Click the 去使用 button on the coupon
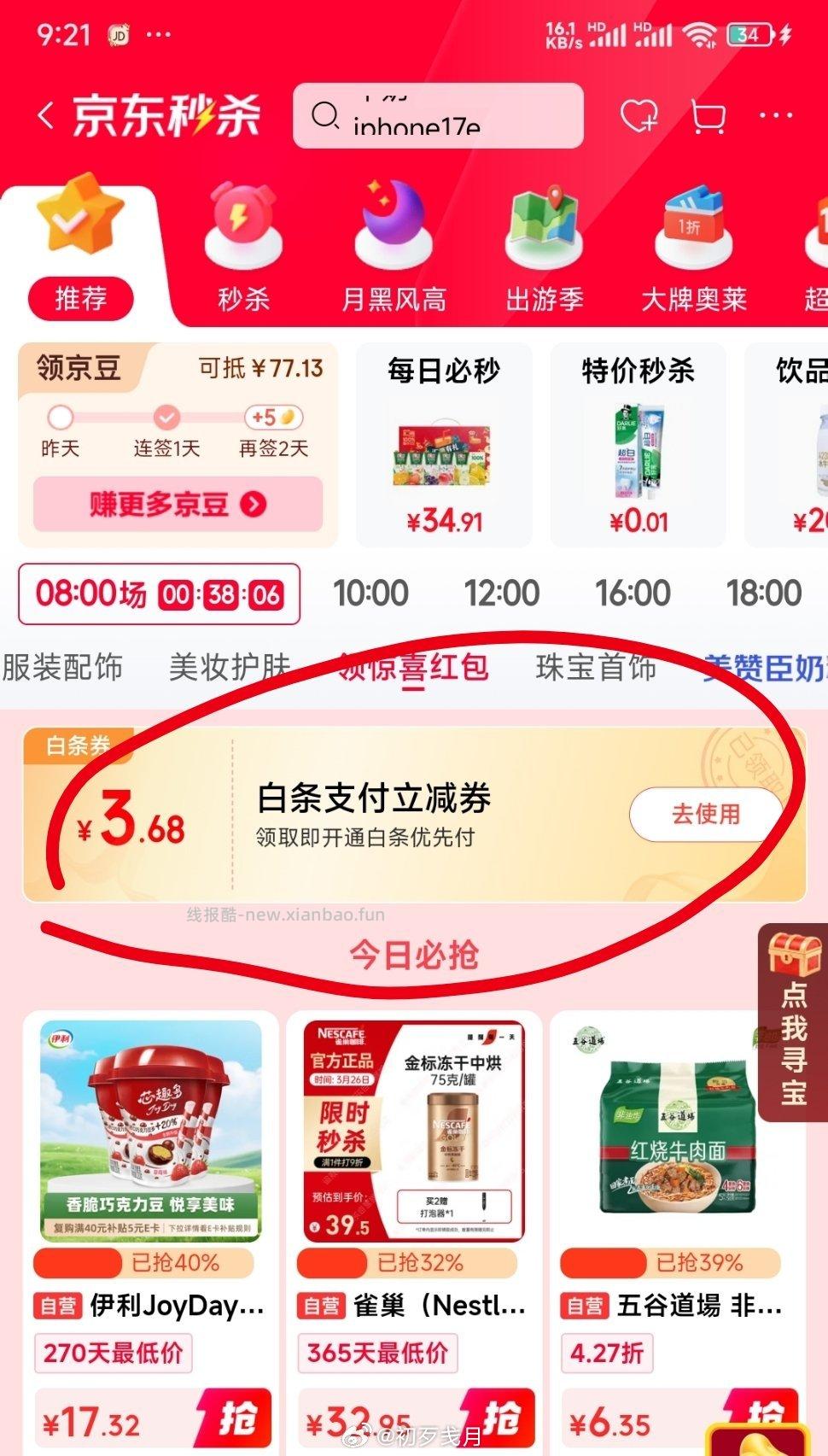828x1456 pixels. click(705, 814)
